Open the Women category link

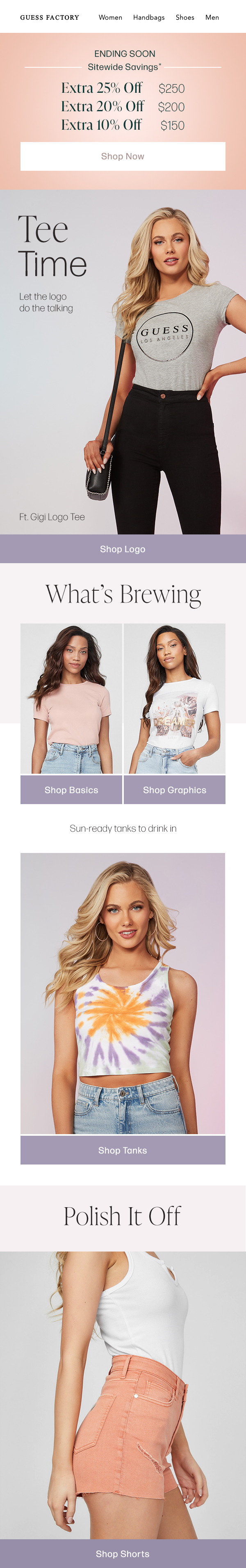tap(110, 18)
